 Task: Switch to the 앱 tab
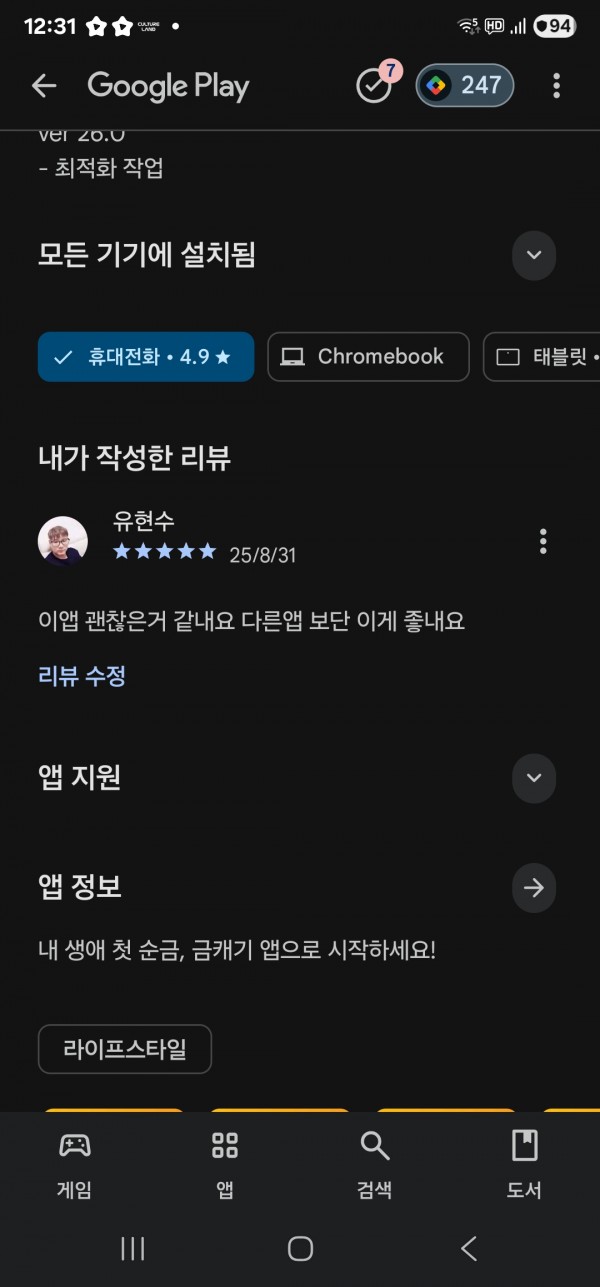pyautogui.click(x=225, y=1165)
